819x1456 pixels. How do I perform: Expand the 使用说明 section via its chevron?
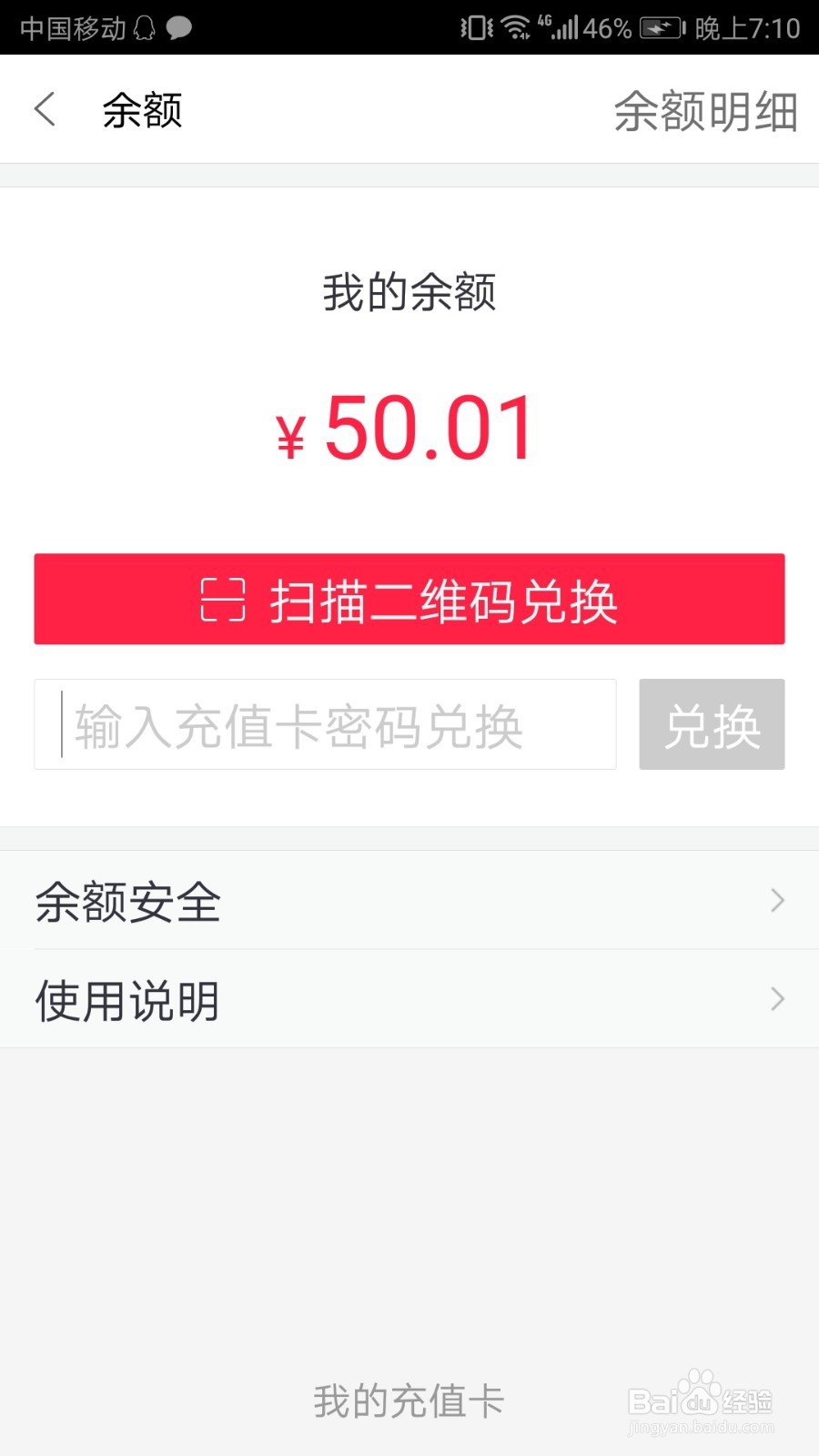point(778,998)
